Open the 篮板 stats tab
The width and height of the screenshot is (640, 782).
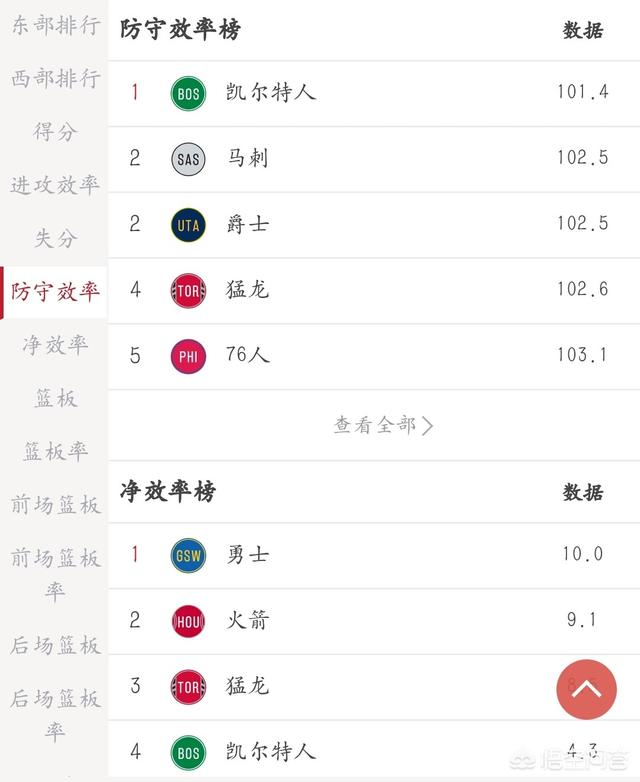pos(55,398)
